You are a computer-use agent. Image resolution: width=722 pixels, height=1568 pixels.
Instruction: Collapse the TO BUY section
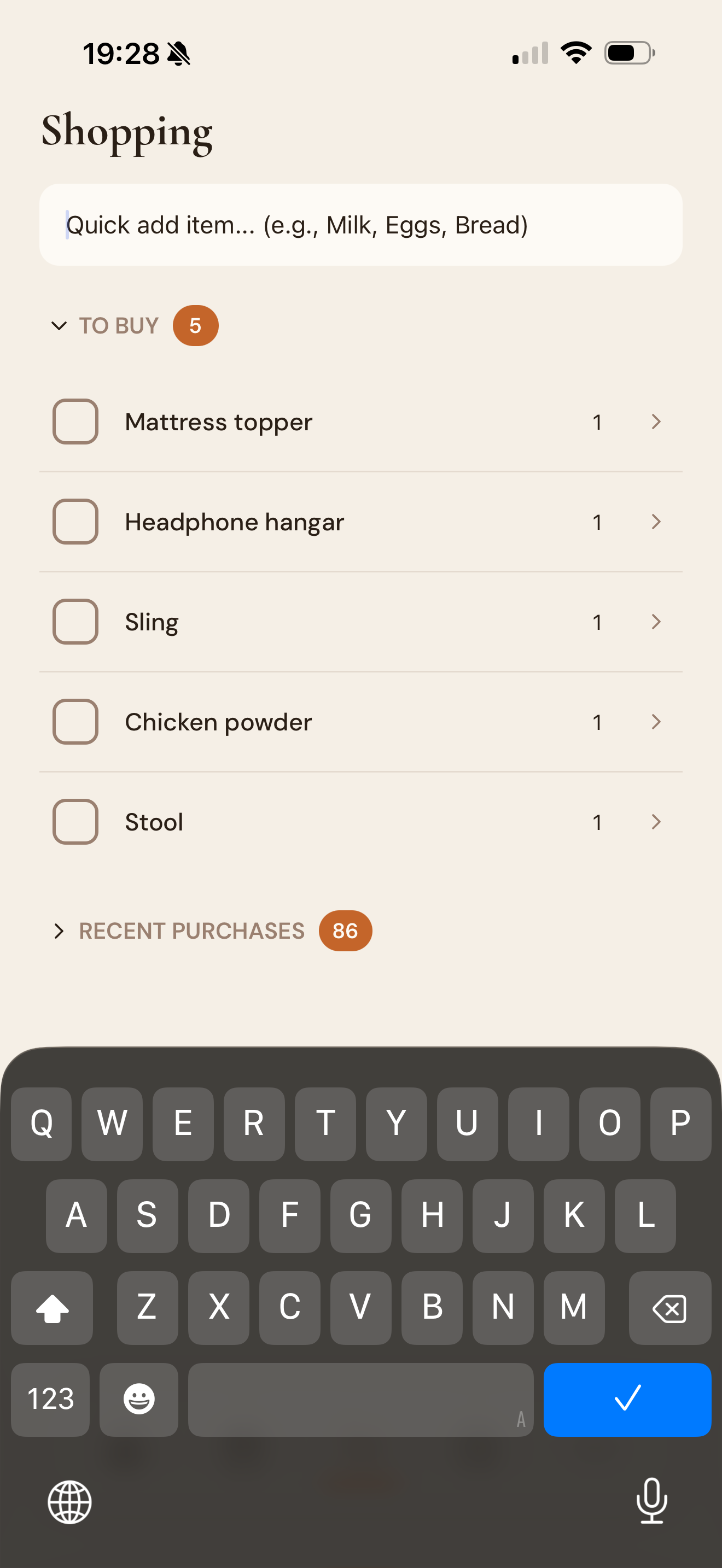pyautogui.click(x=59, y=325)
